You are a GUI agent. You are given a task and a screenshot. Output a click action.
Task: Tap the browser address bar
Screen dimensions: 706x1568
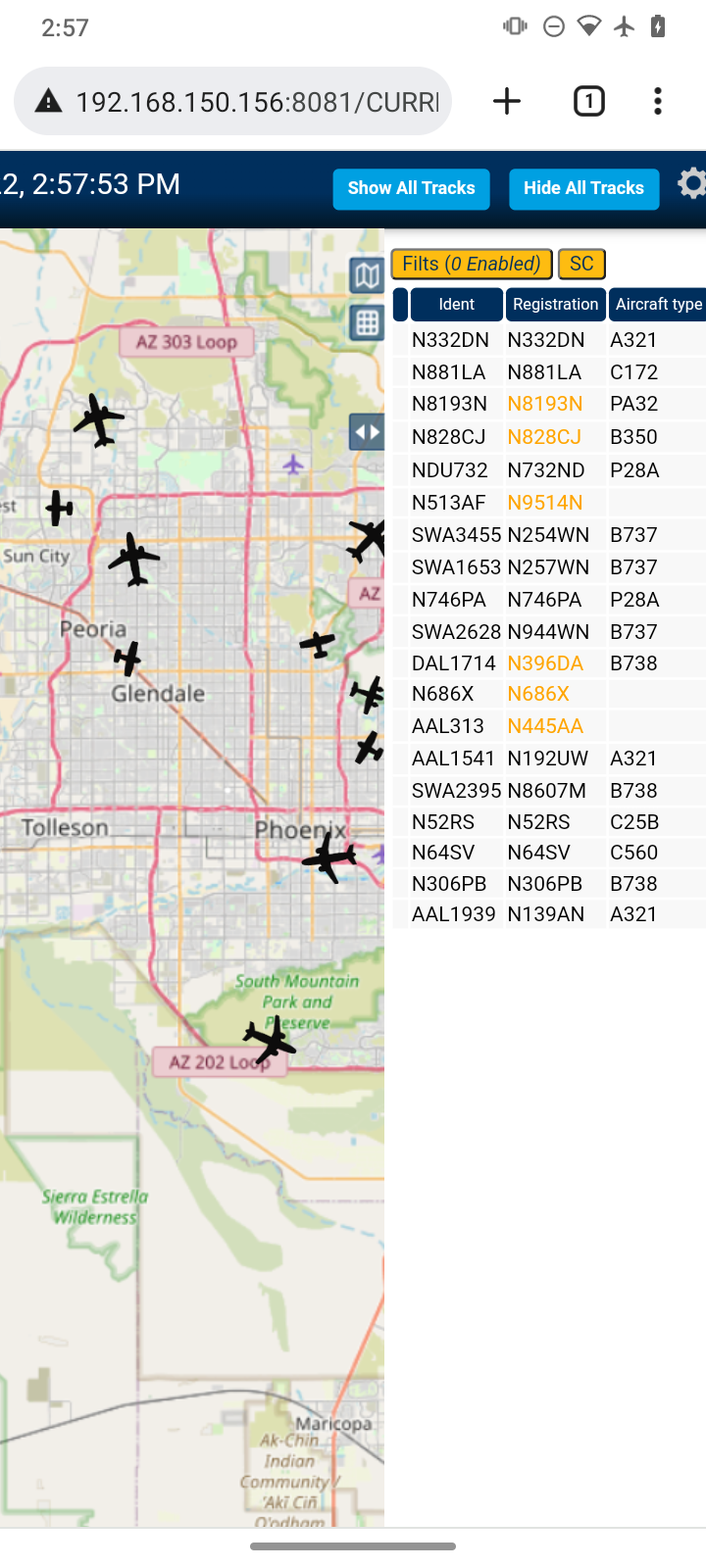pos(232,101)
